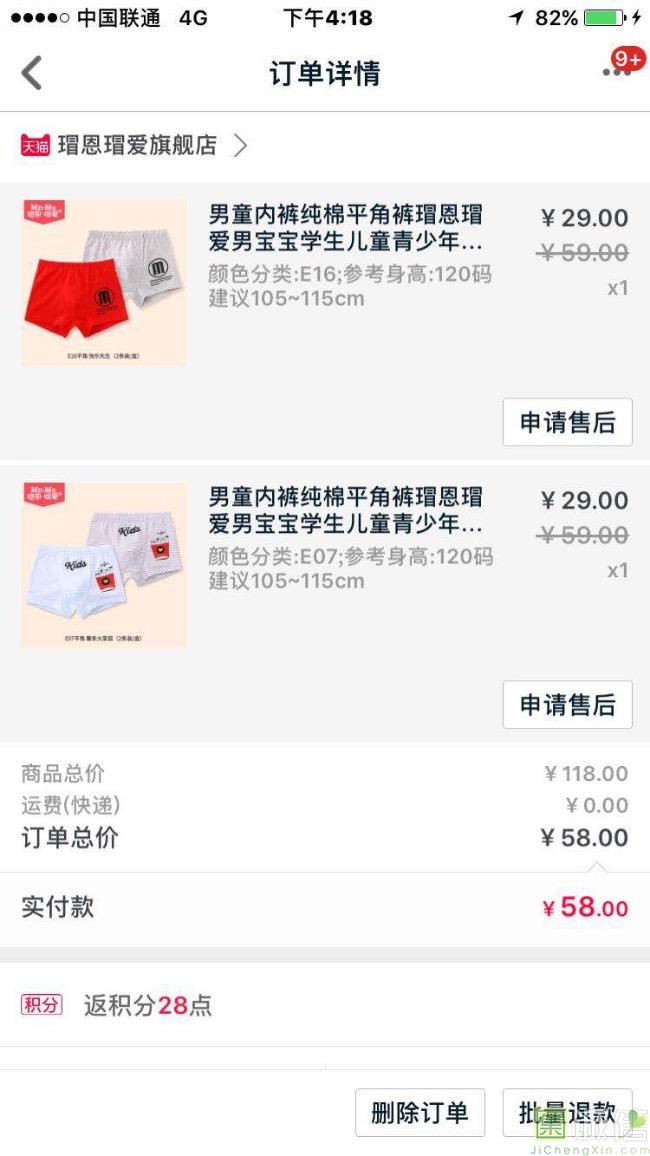Image resolution: width=650 pixels, height=1156 pixels.
Task: Open the 瑁恩瑁爱旗舰店 store page
Action: 135,146
